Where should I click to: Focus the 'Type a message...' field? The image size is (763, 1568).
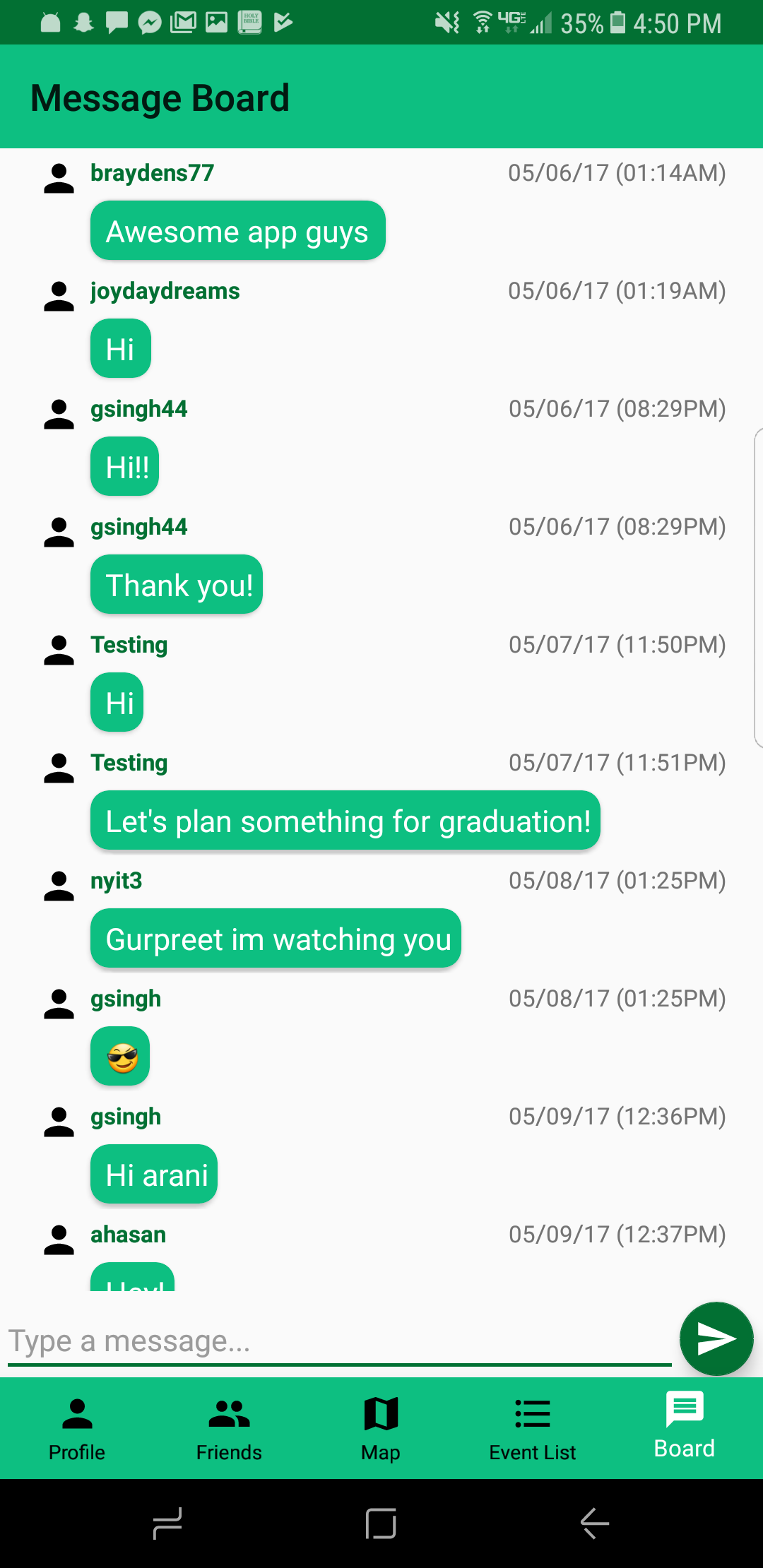pos(339,1341)
